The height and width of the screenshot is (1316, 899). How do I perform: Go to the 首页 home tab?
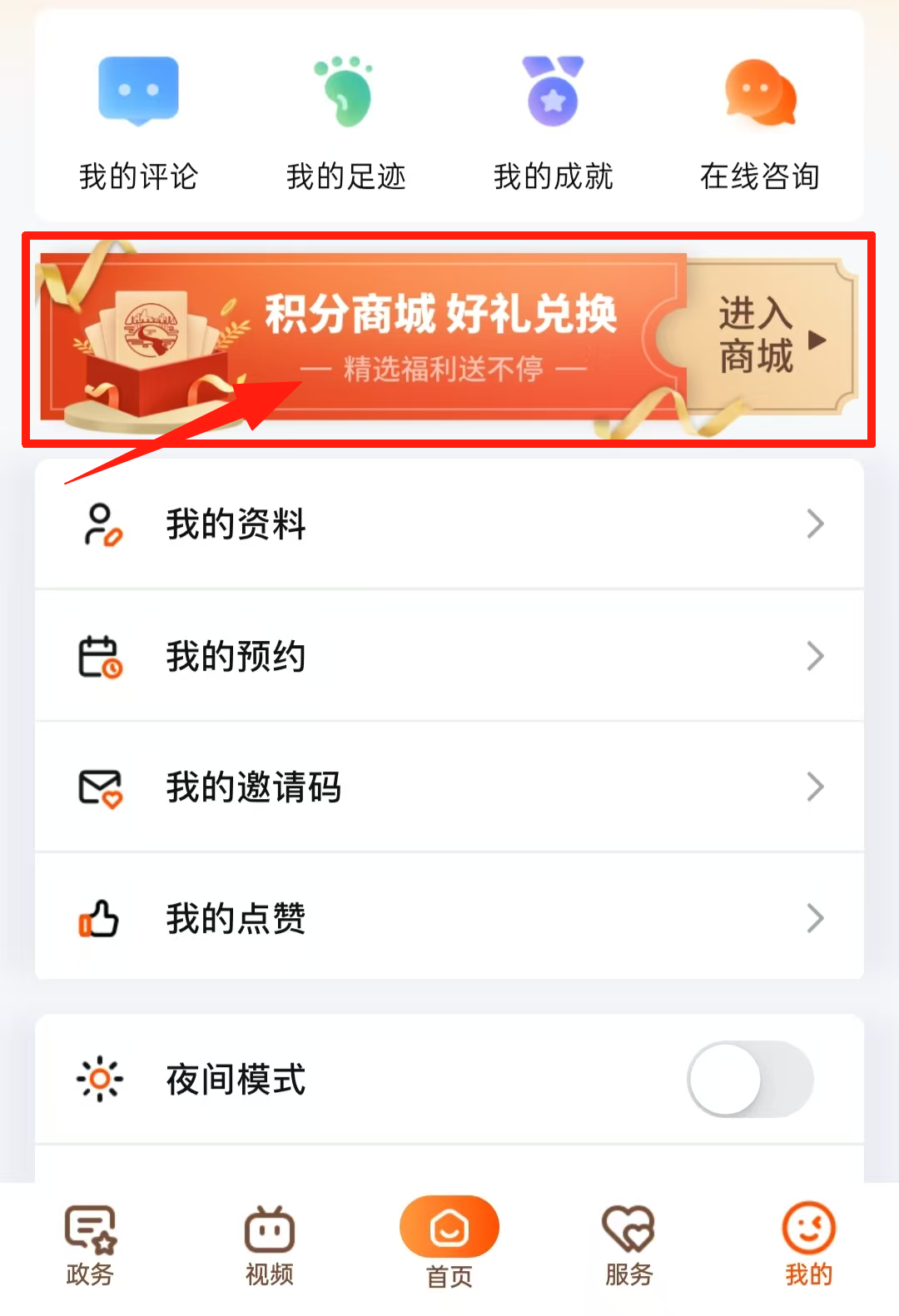(x=449, y=1241)
